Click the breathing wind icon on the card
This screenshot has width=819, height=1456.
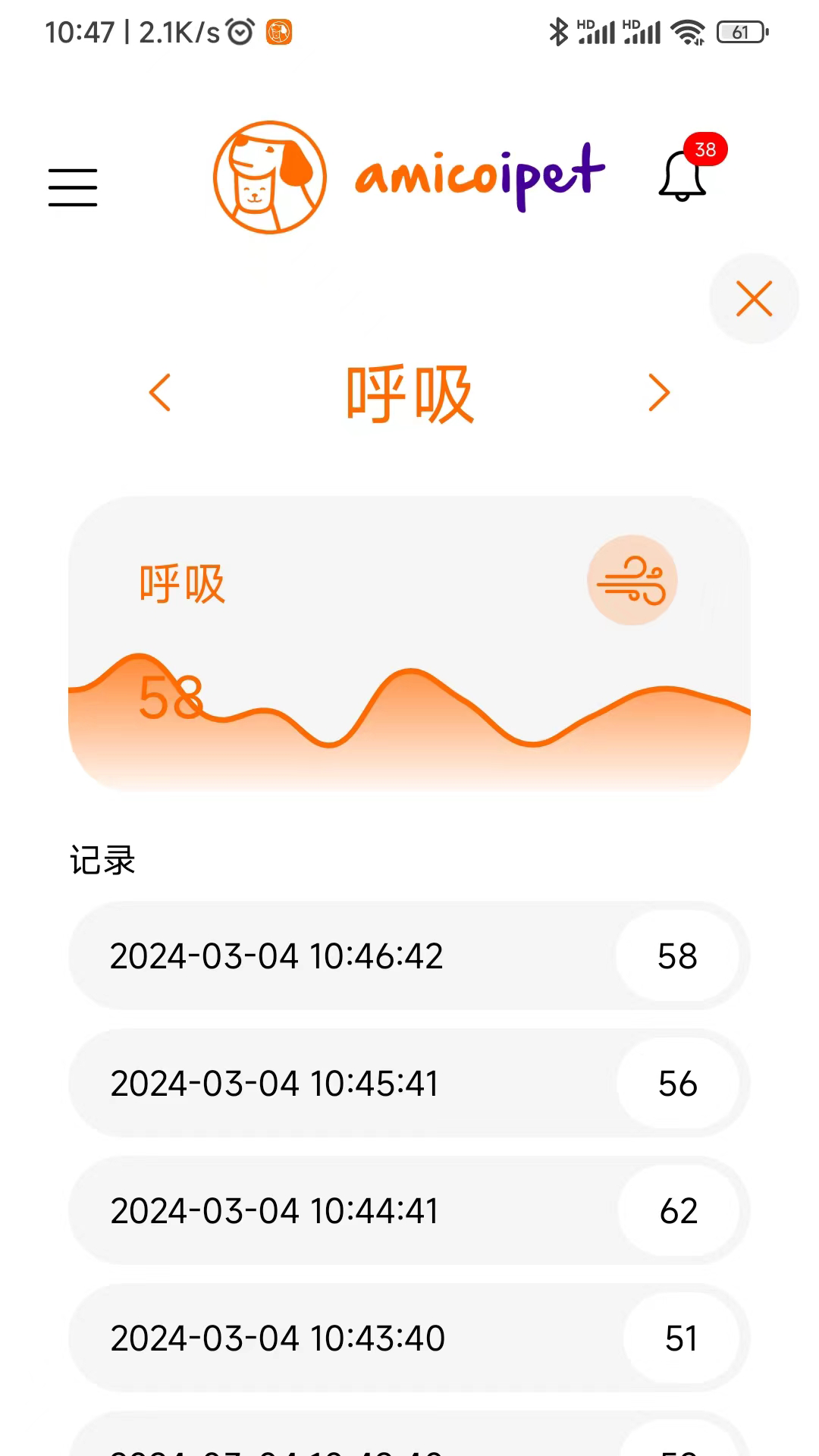(x=632, y=579)
